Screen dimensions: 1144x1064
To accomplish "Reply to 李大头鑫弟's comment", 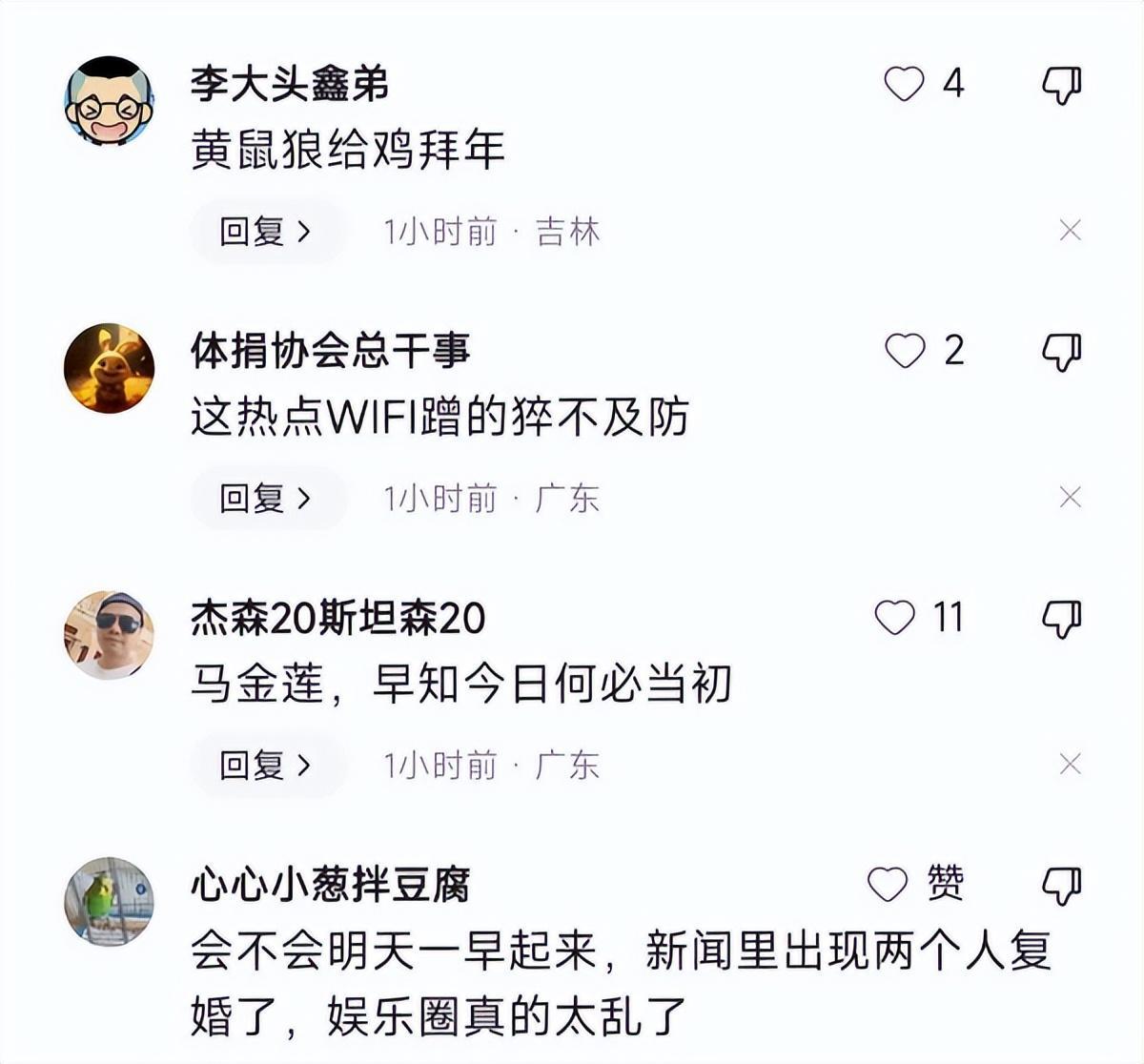I will tap(265, 232).
